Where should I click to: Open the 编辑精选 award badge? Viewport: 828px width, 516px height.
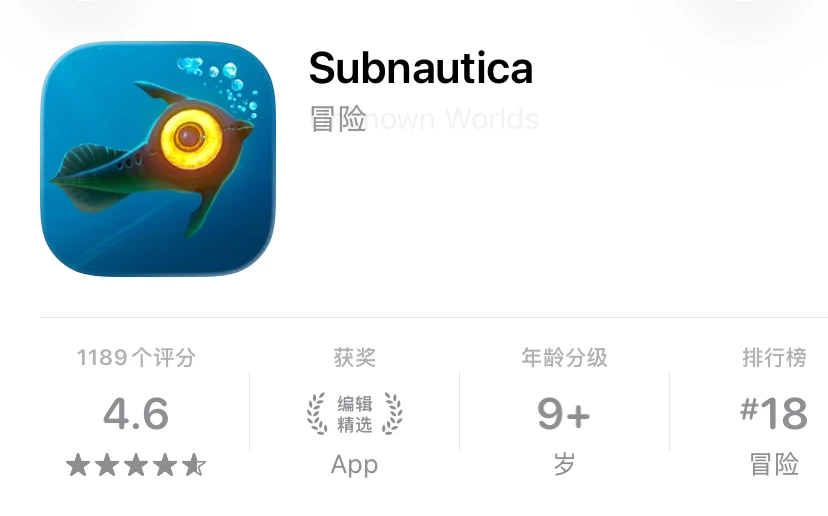pos(354,414)
